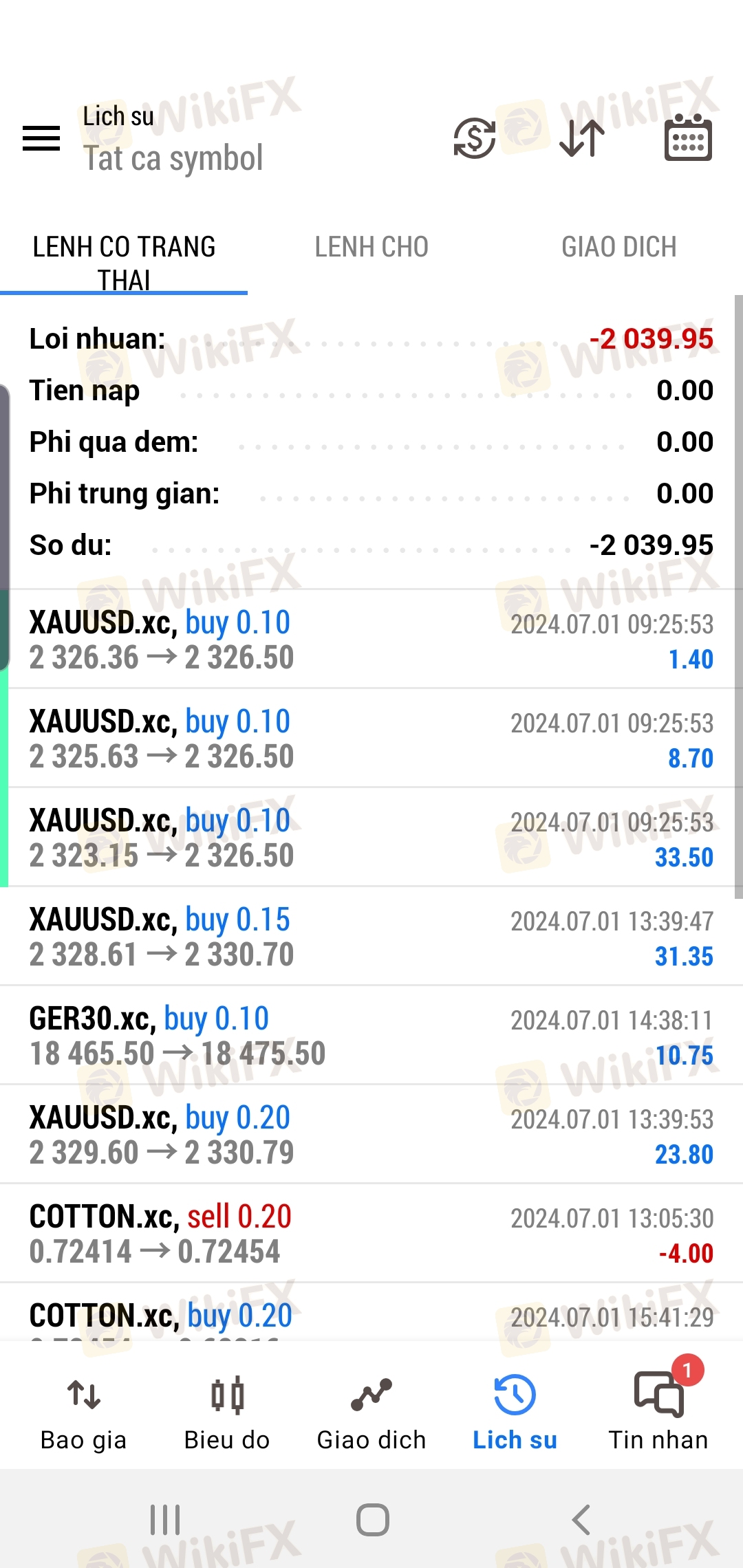Open the calendar date range picker

688,138
